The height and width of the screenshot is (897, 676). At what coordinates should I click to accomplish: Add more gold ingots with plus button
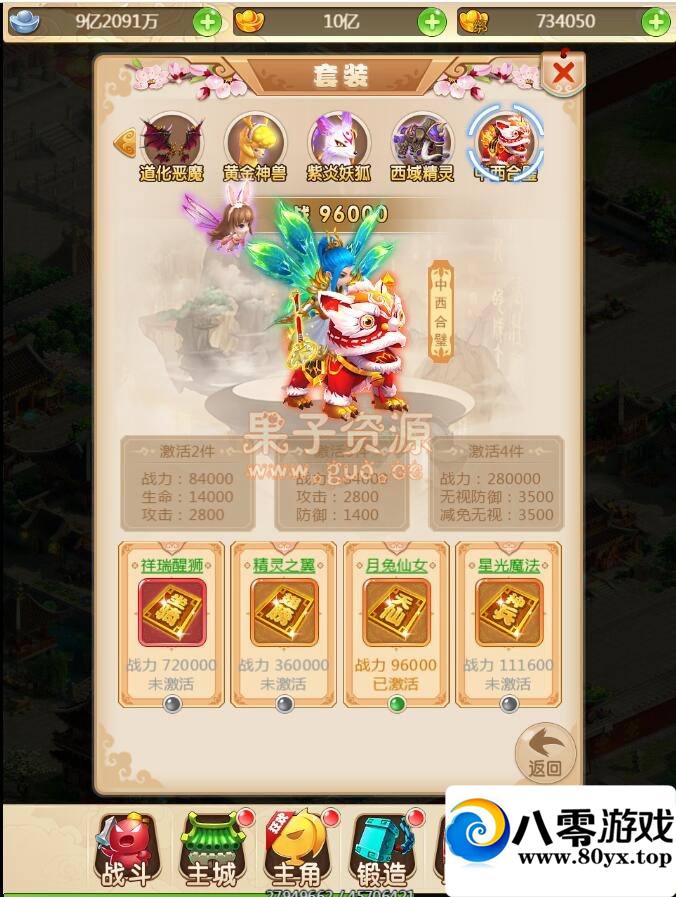coord(432,21)
